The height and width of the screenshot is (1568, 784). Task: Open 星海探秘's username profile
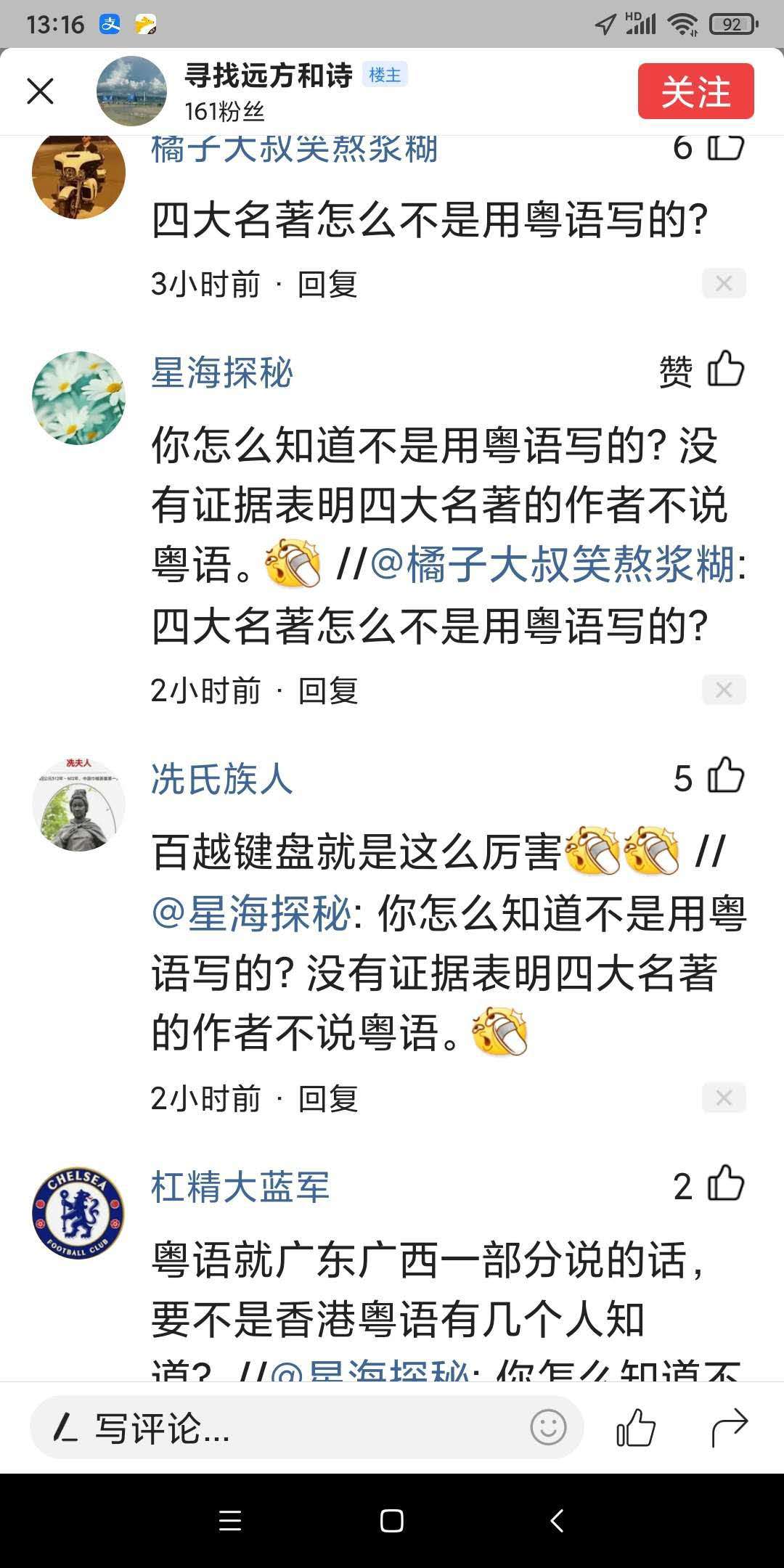(222, 372)
